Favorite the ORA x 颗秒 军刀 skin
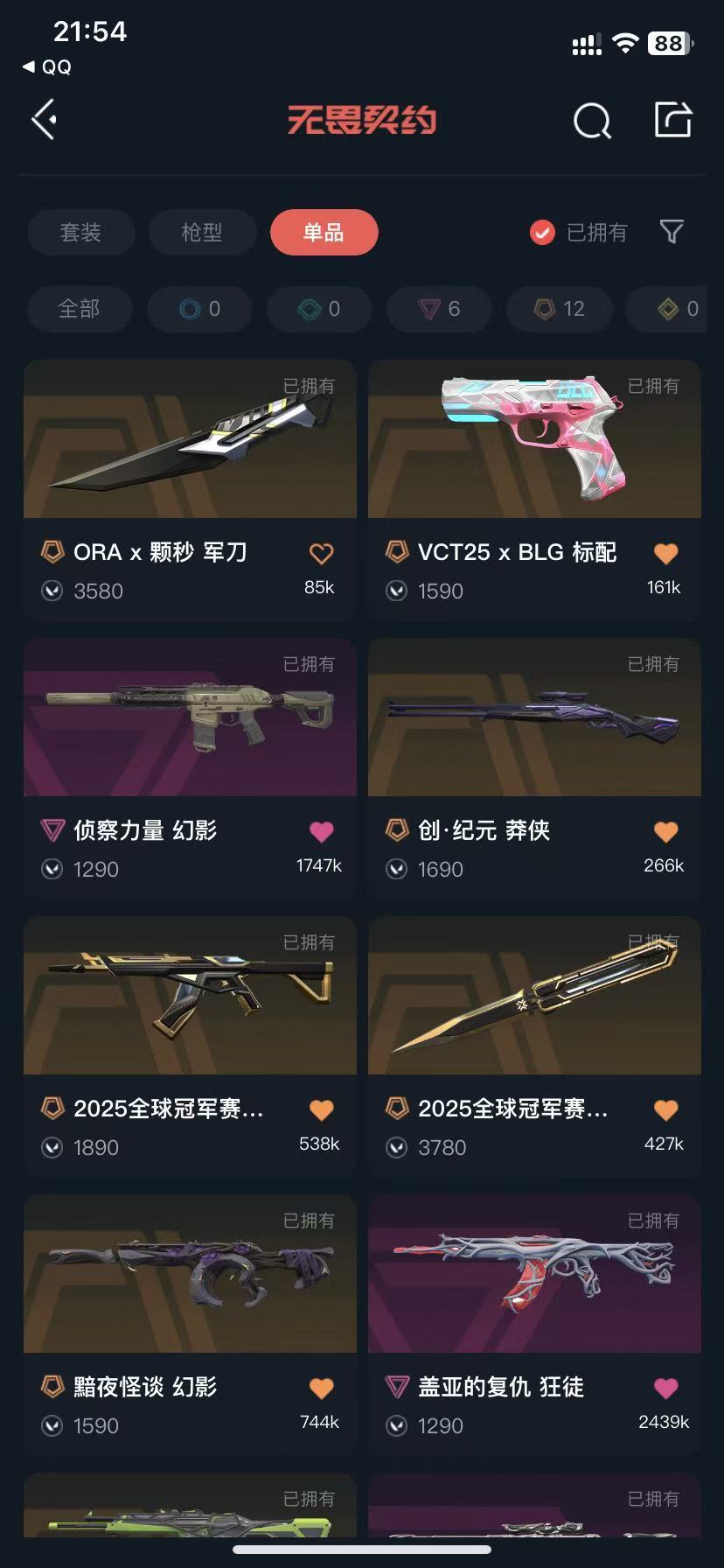This screenshot has width=724, height=1568. click(321, 552)
